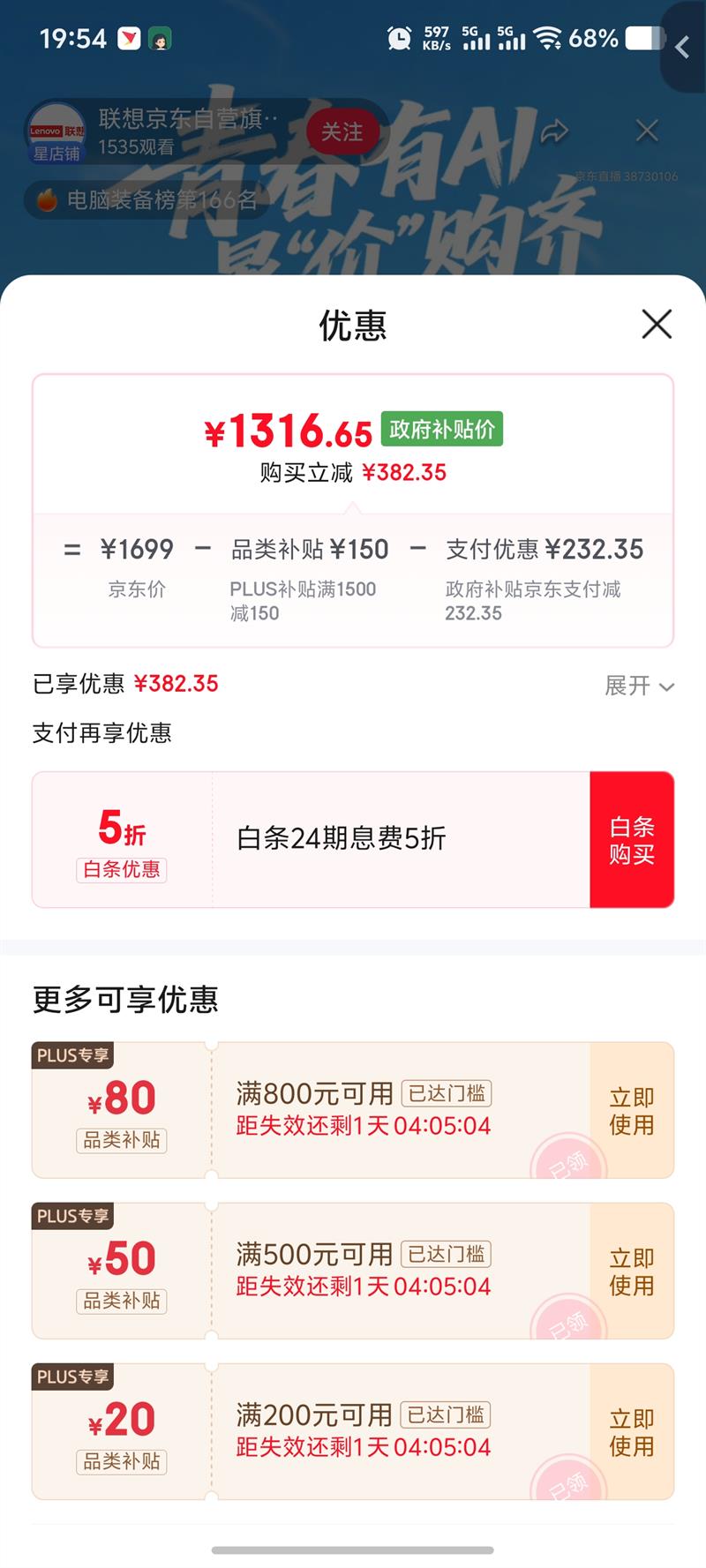Use the ¥80 coupon via 立即使用
Image resolution: width=706 pixels, height=1568 pixels.
tap(632, 1110)
